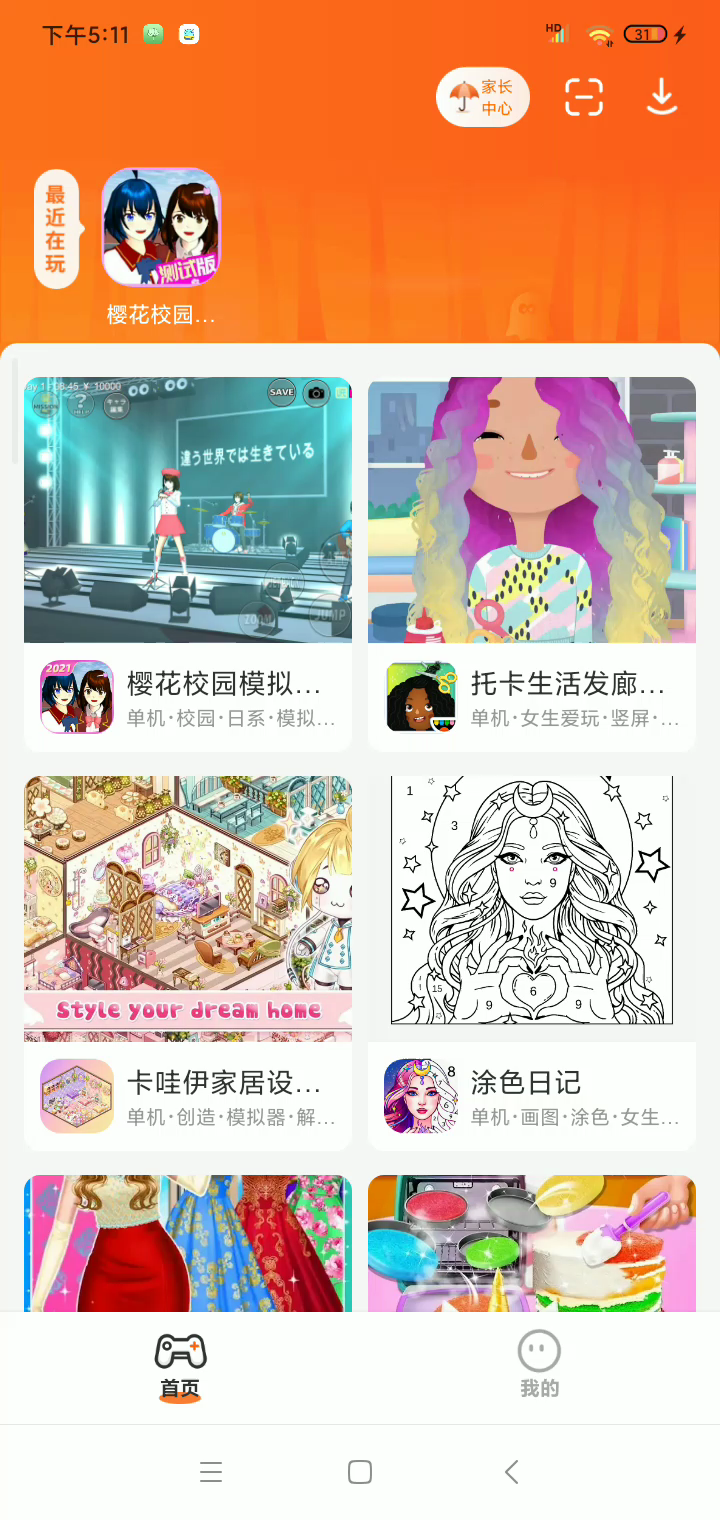This screenshot has height=1520, width=720.
Task: Launch recently played 樱花校园 game
Action: pyautogui.click(x=161, y=228)
